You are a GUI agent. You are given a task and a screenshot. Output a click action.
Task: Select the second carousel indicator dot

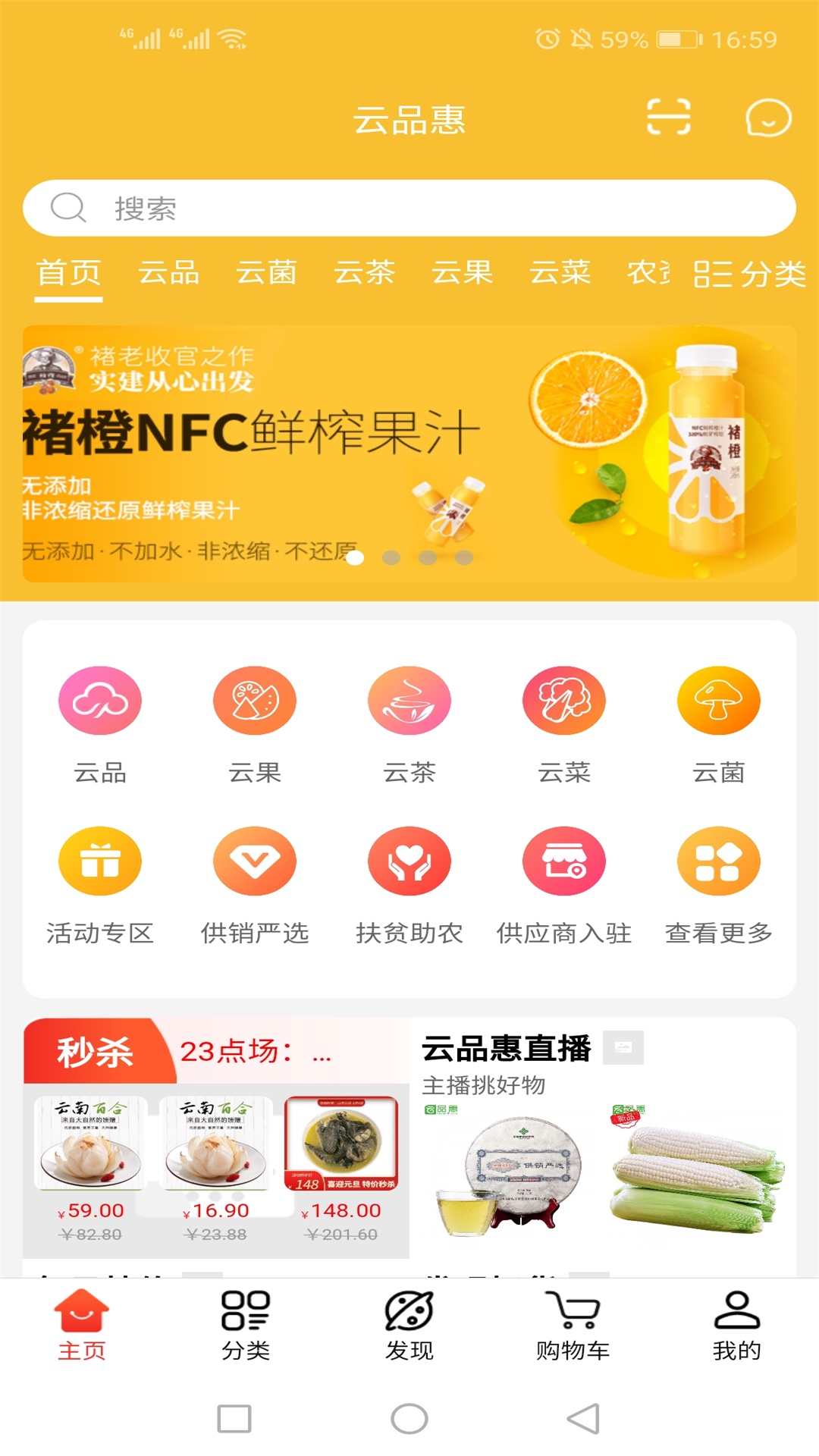pos(389,557)
